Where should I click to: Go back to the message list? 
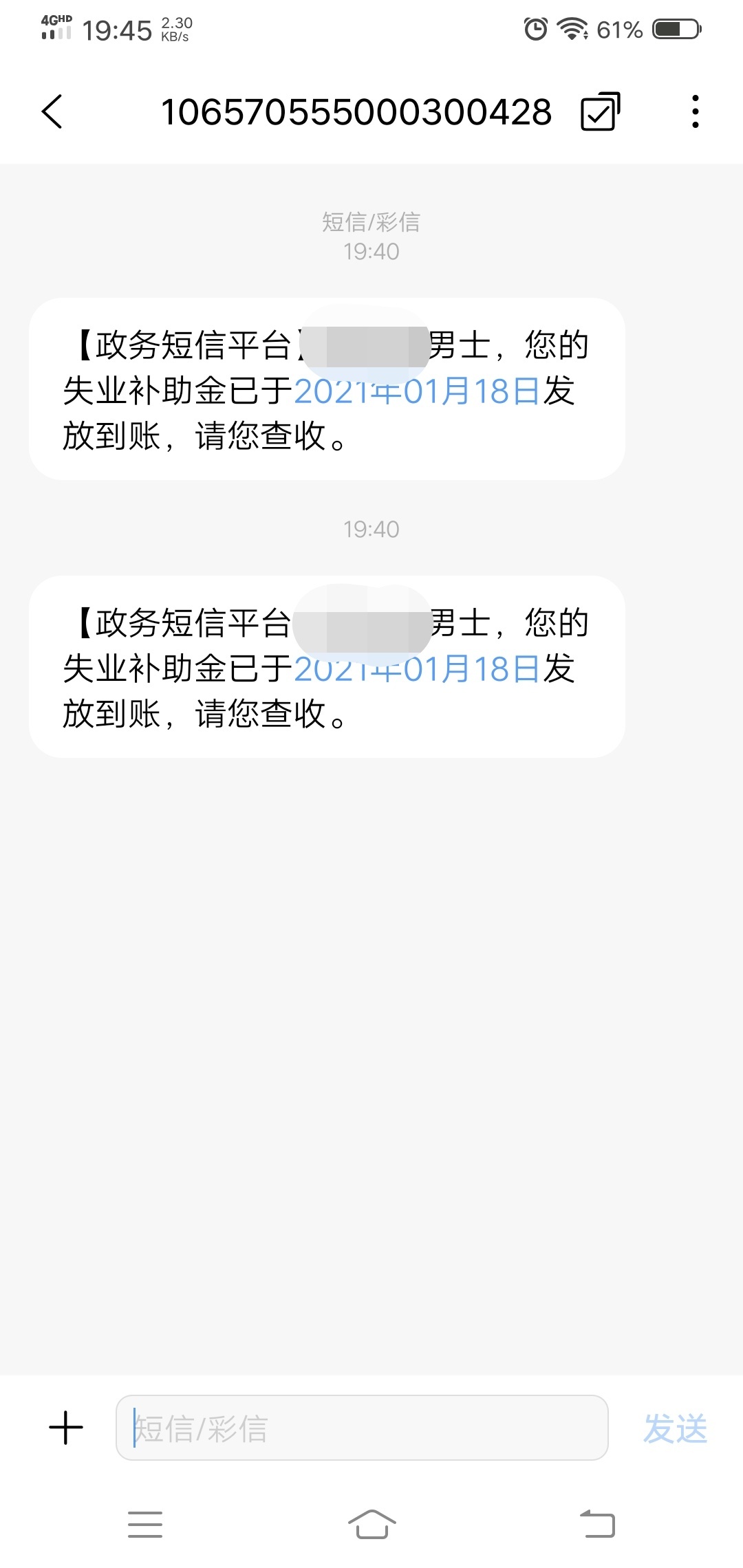click(x=52, y=111)
